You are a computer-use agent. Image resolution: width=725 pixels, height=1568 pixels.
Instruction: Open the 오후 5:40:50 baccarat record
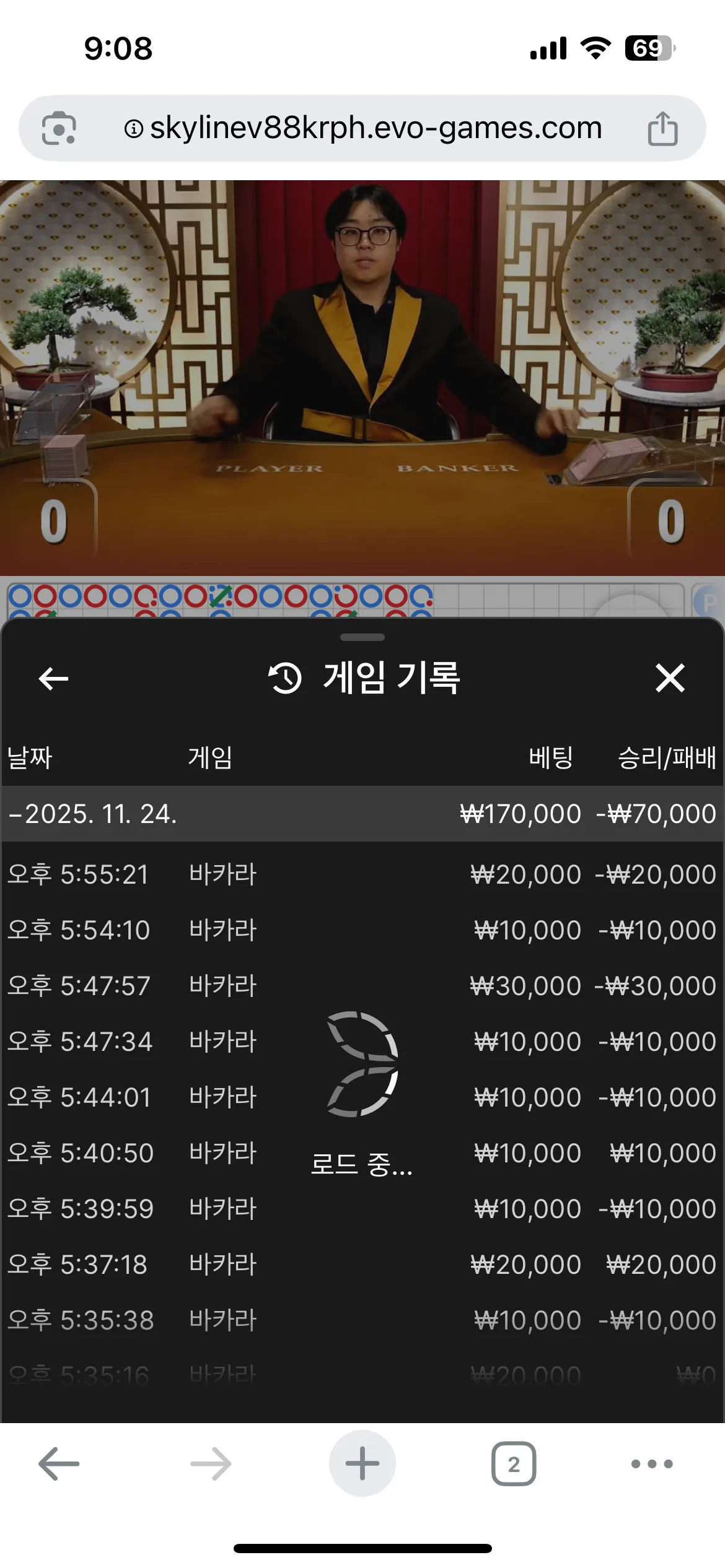pyautogui.click(x=362, y=1153)
